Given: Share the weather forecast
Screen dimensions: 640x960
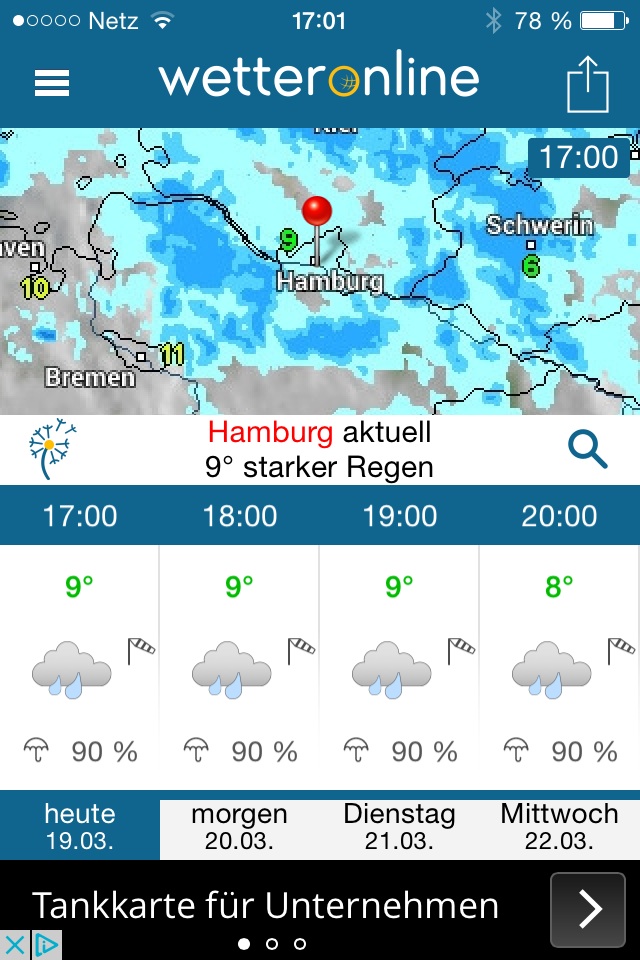Looking at the screenshot, I should (x=587, y=84).
